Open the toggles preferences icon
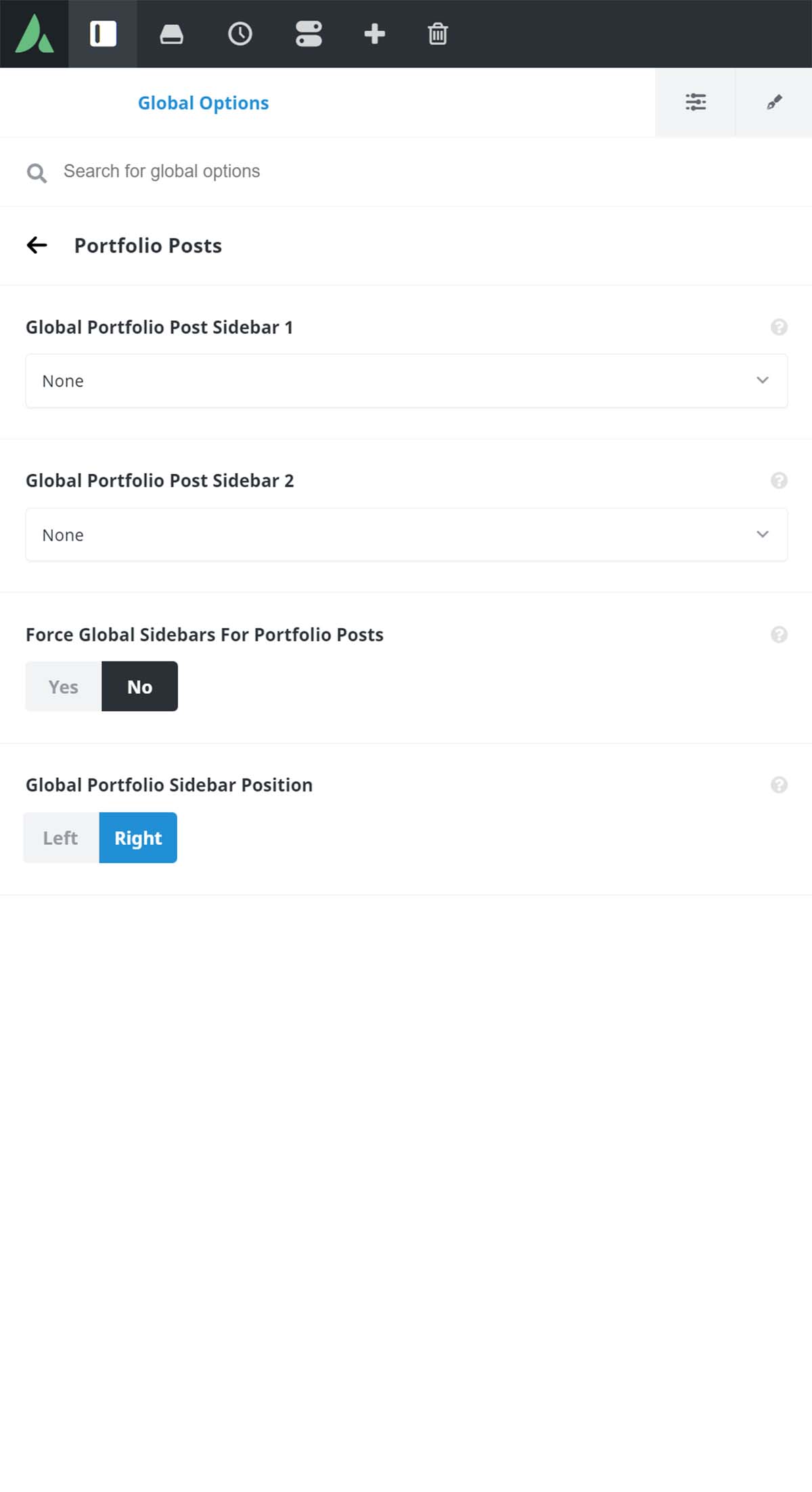 [309, 34]
